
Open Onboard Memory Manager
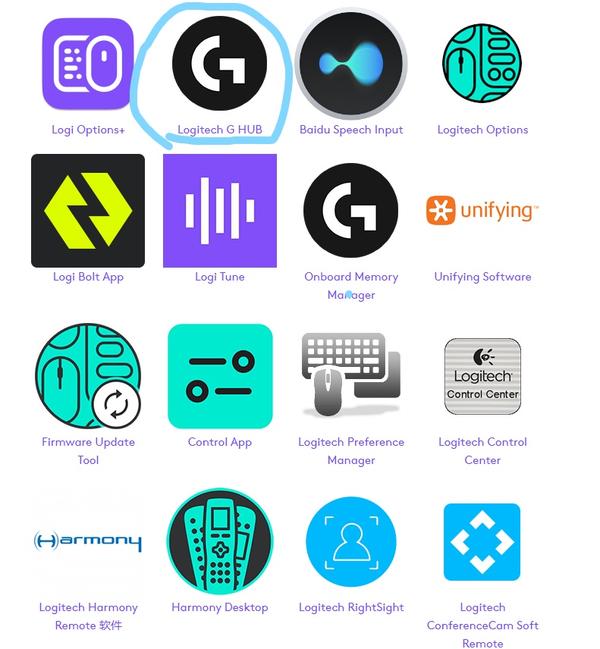(351, 211)
